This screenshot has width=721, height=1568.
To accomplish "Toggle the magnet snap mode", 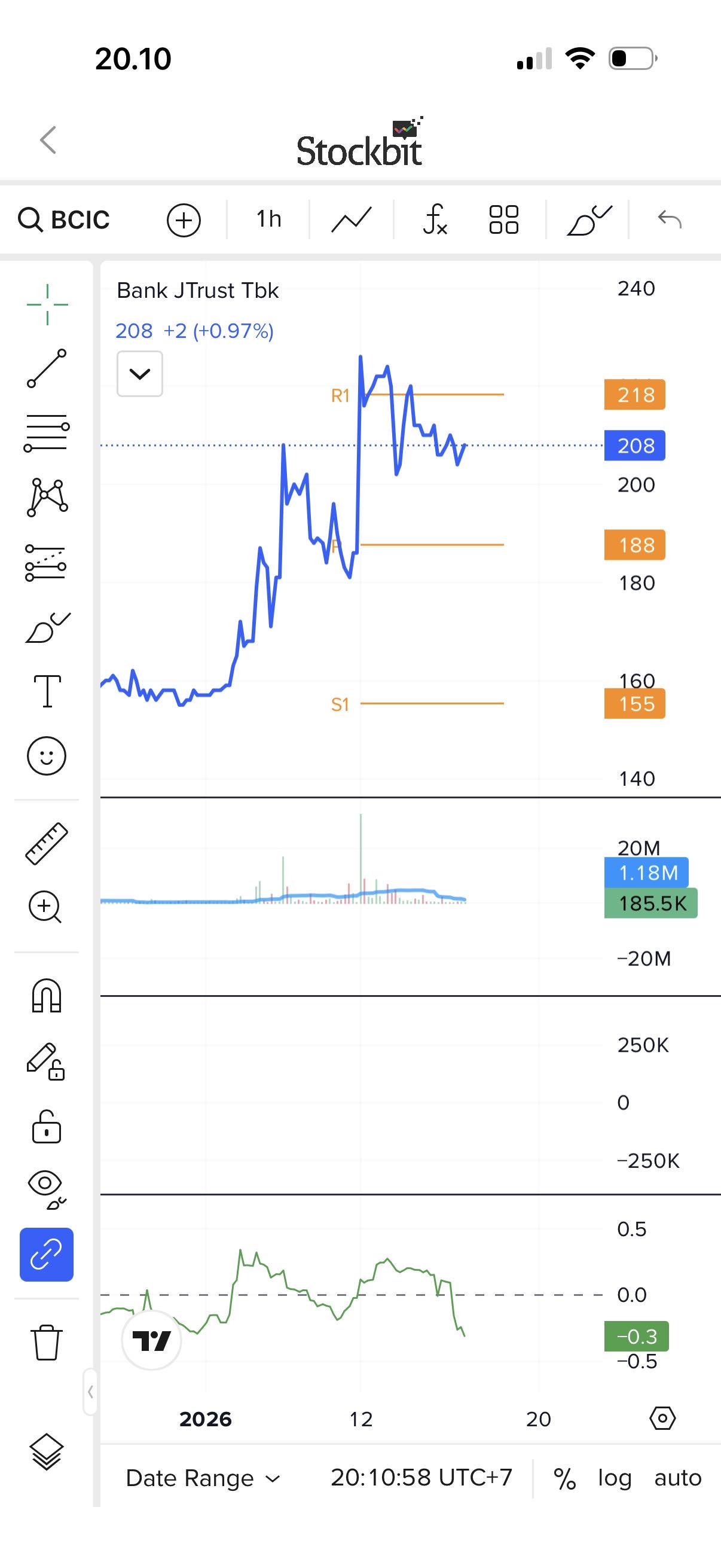I will tap(47, 996).
